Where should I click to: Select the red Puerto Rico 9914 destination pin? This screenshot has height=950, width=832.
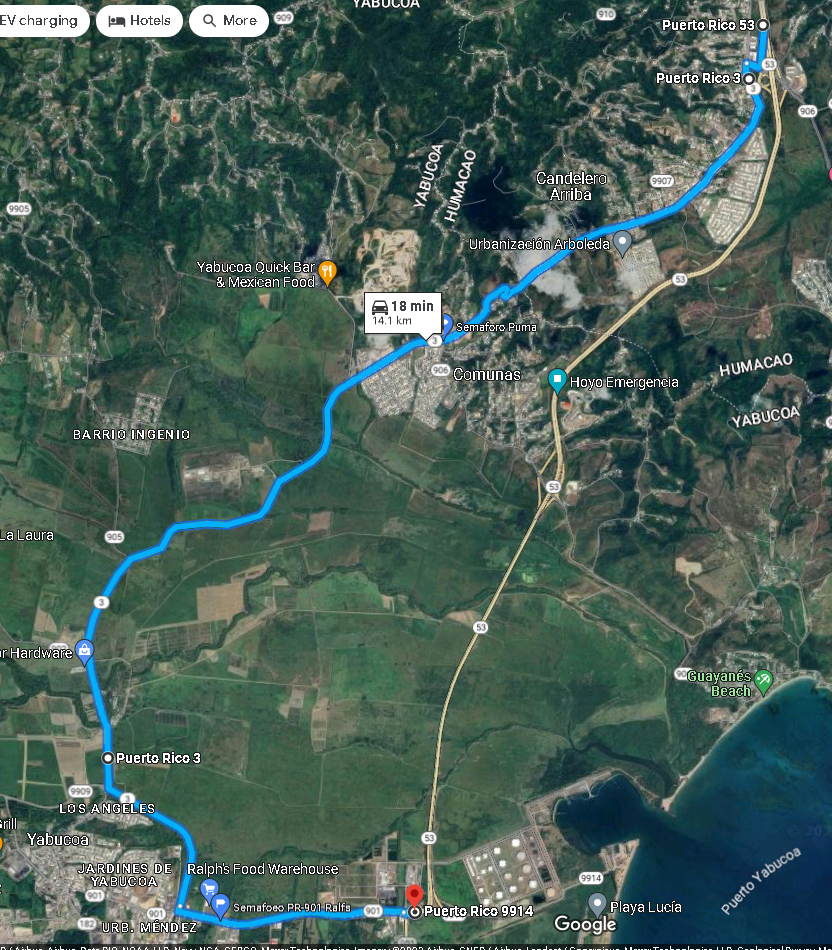point(415,895)
